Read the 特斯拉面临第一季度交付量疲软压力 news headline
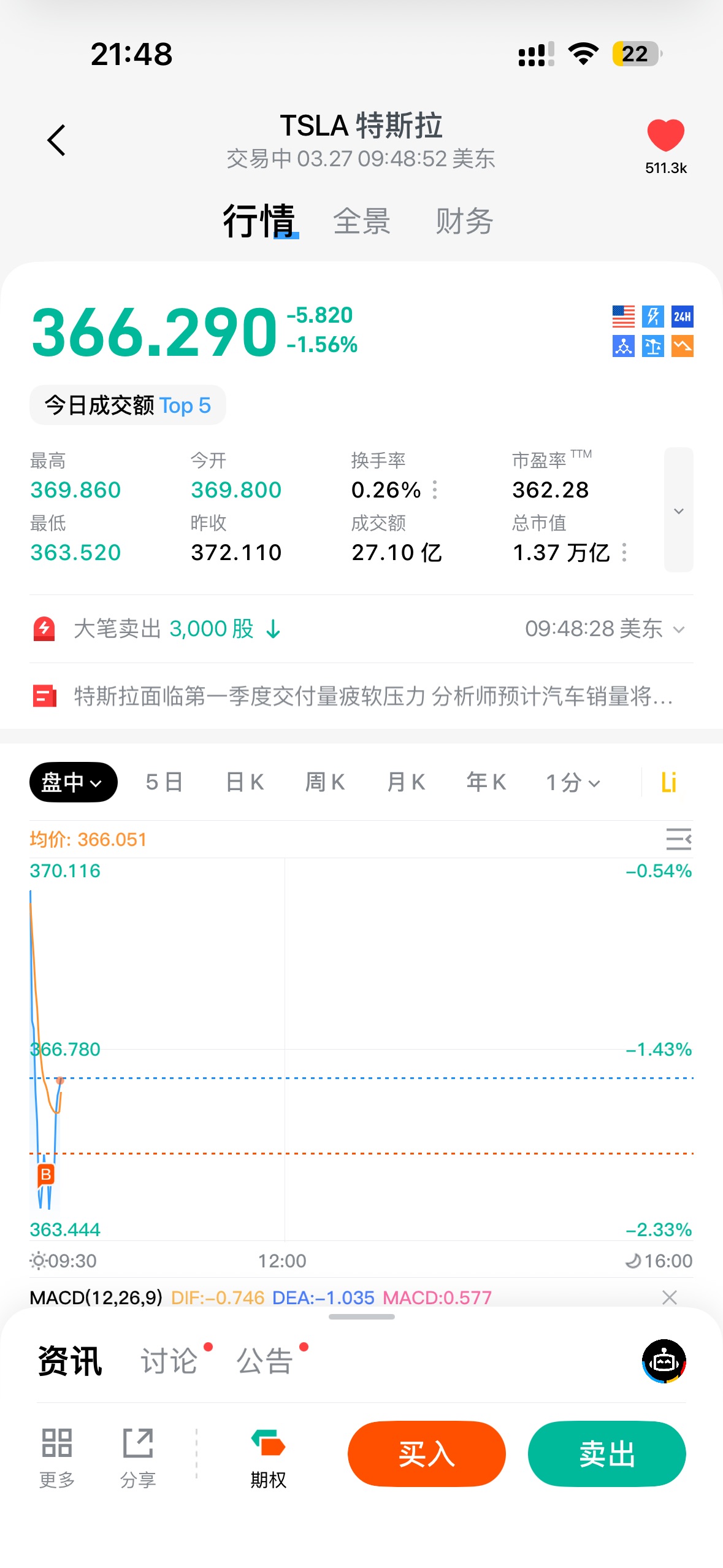 coord(373,696)
